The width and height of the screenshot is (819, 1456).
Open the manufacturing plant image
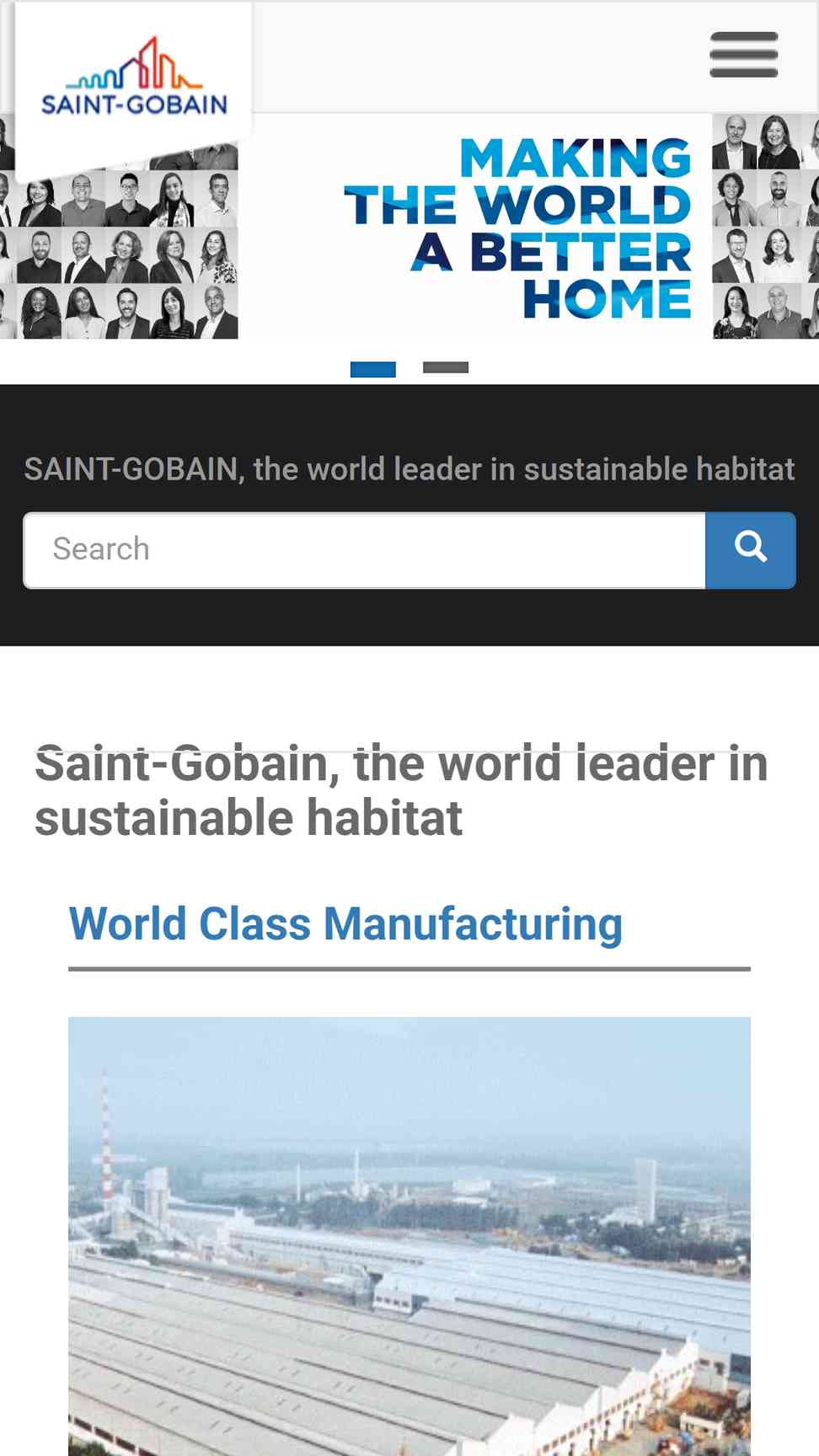pyautogui.click(x=409, y=1236)
